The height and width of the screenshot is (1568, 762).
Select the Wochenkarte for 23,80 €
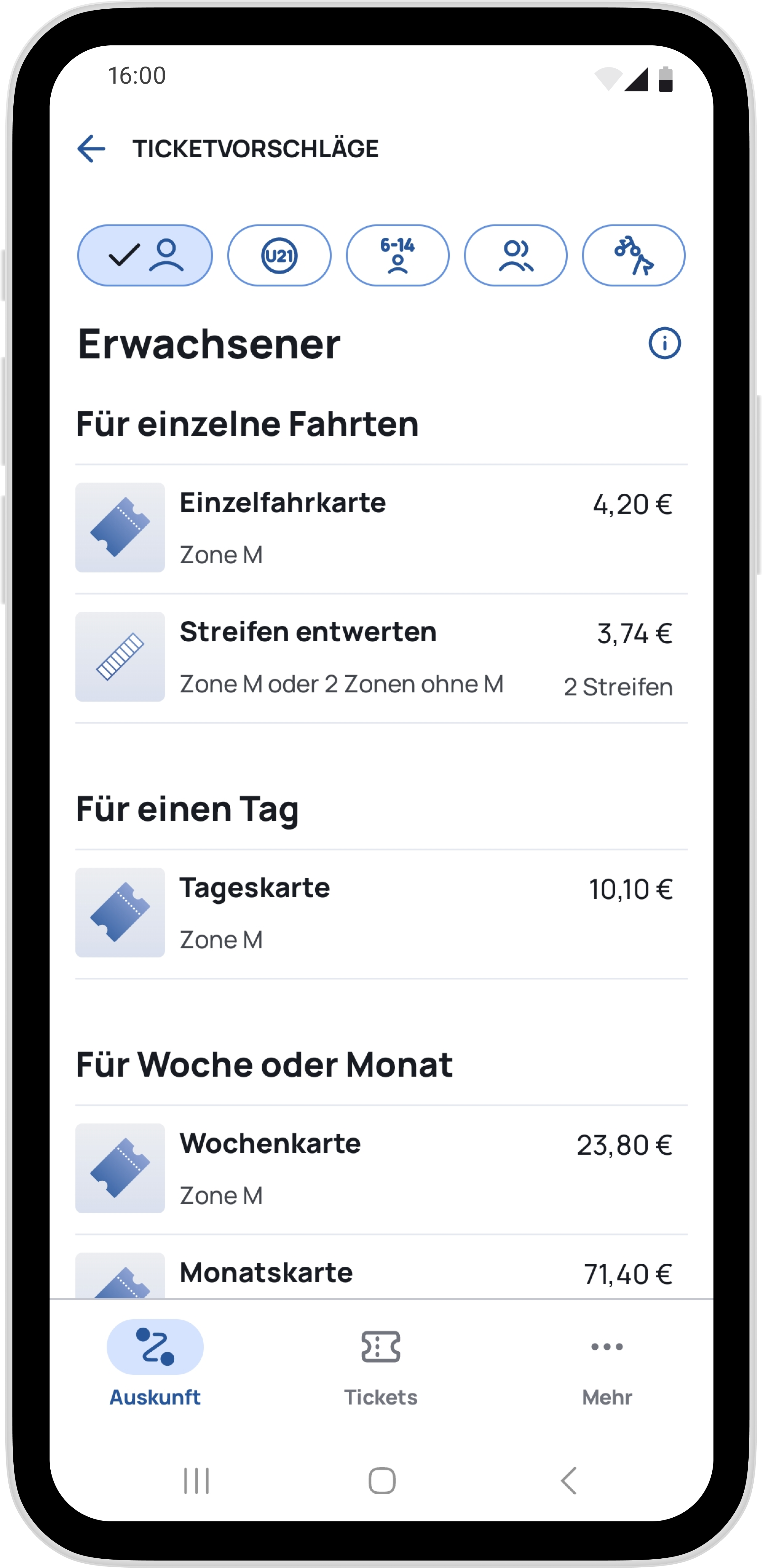381,1169
